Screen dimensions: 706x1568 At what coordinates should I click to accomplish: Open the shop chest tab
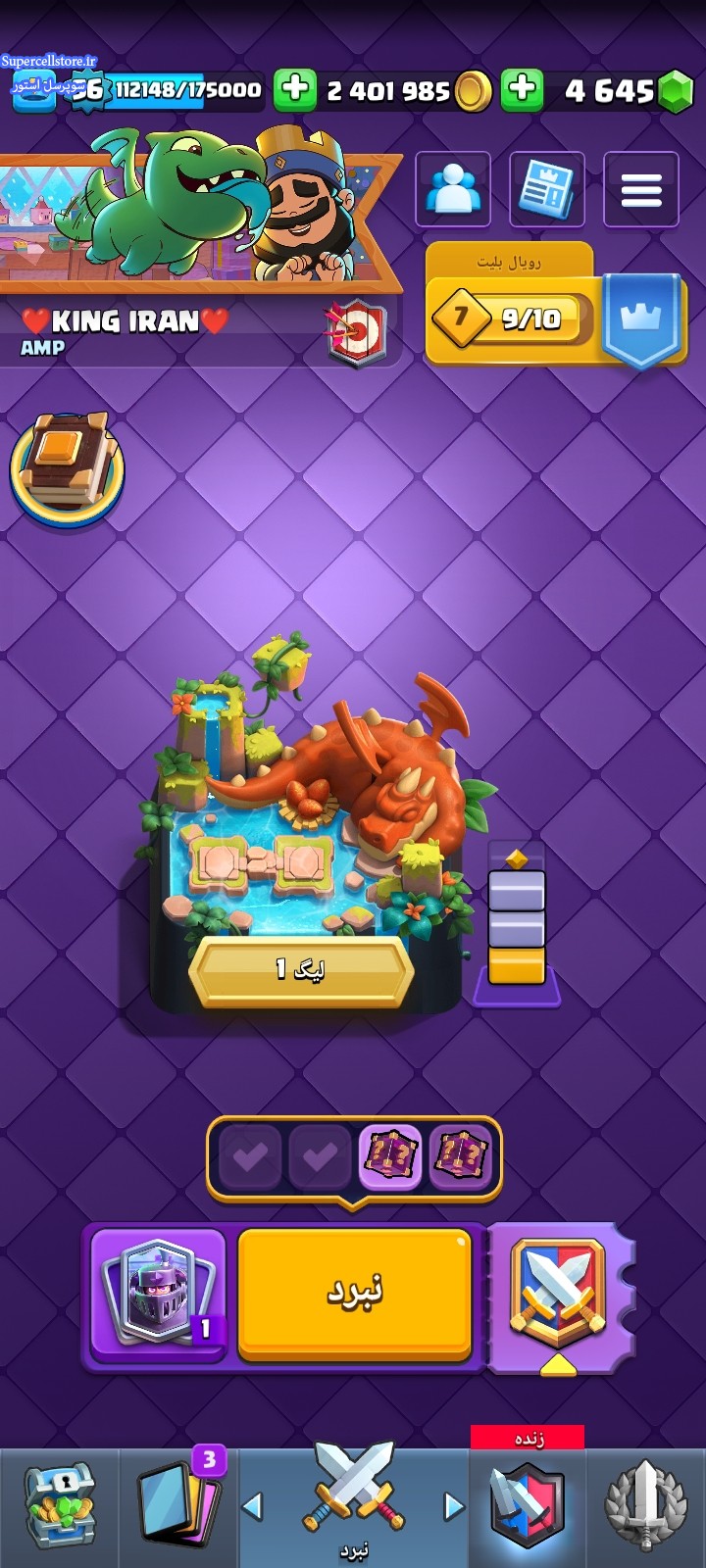click(x=60, y=1507)
